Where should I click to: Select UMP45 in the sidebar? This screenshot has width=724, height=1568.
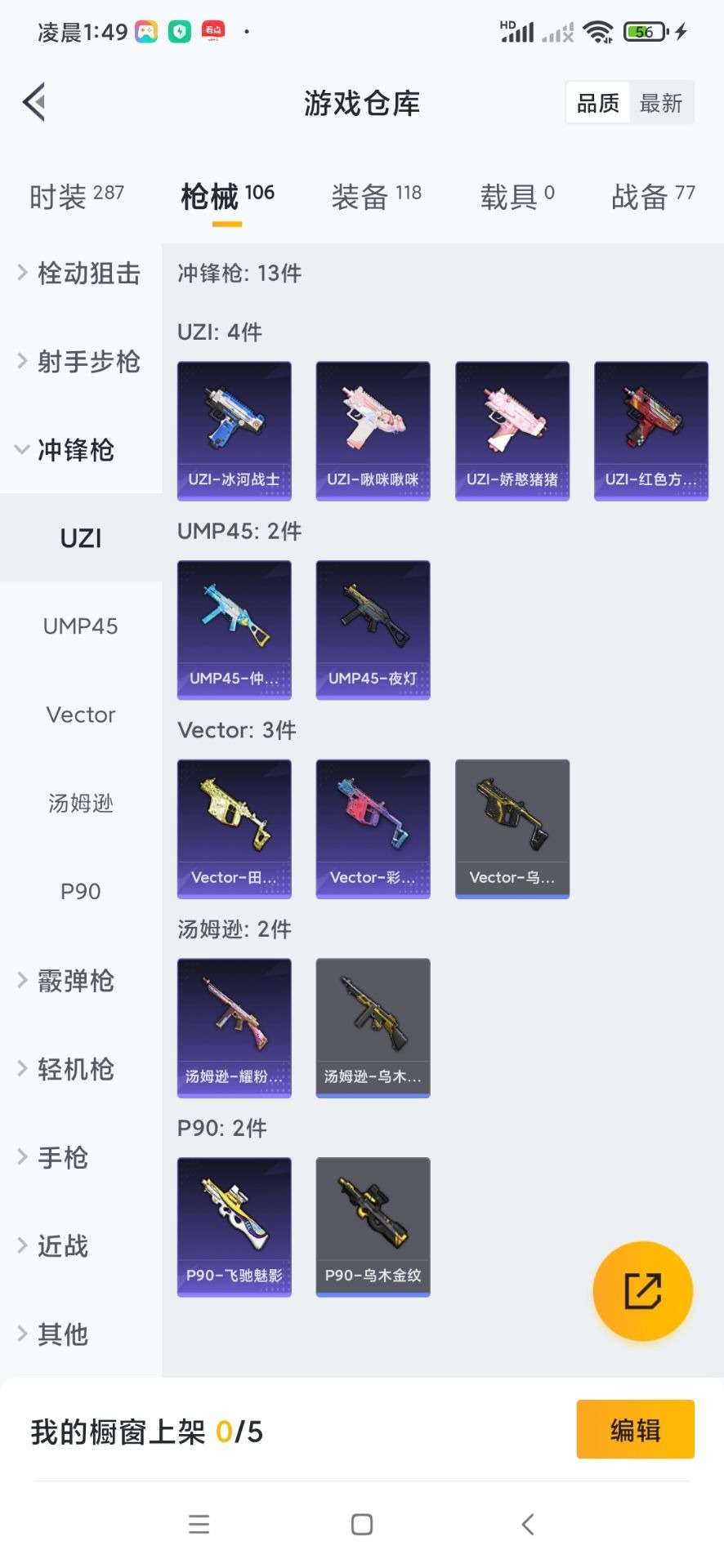pos(80,626)
